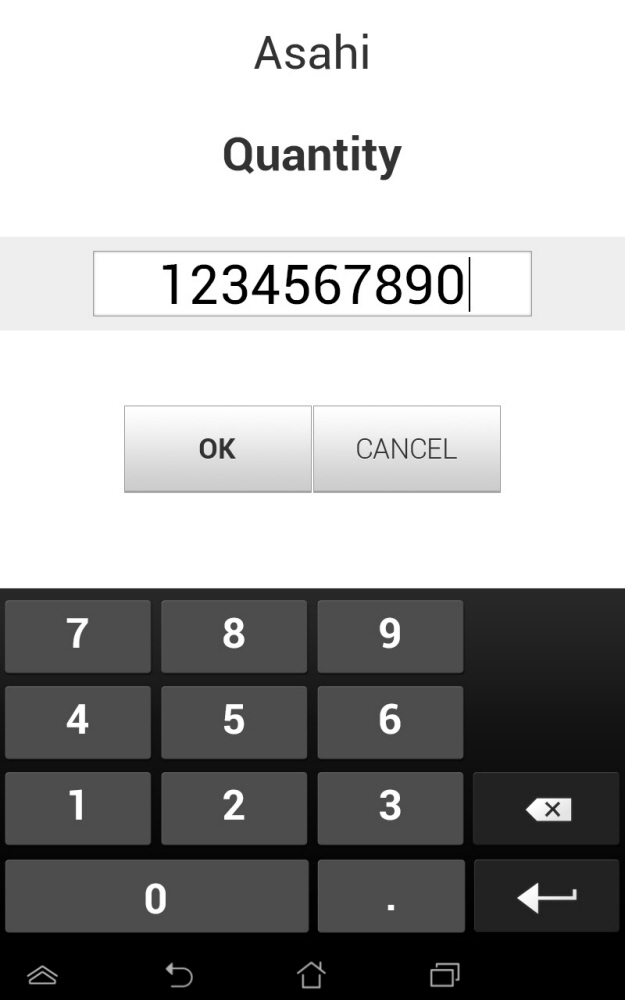Image resolution: width=625 pixels, height=1000 pixels.
Task: Open the recent apps overview
Action: (x=444, y=974)
